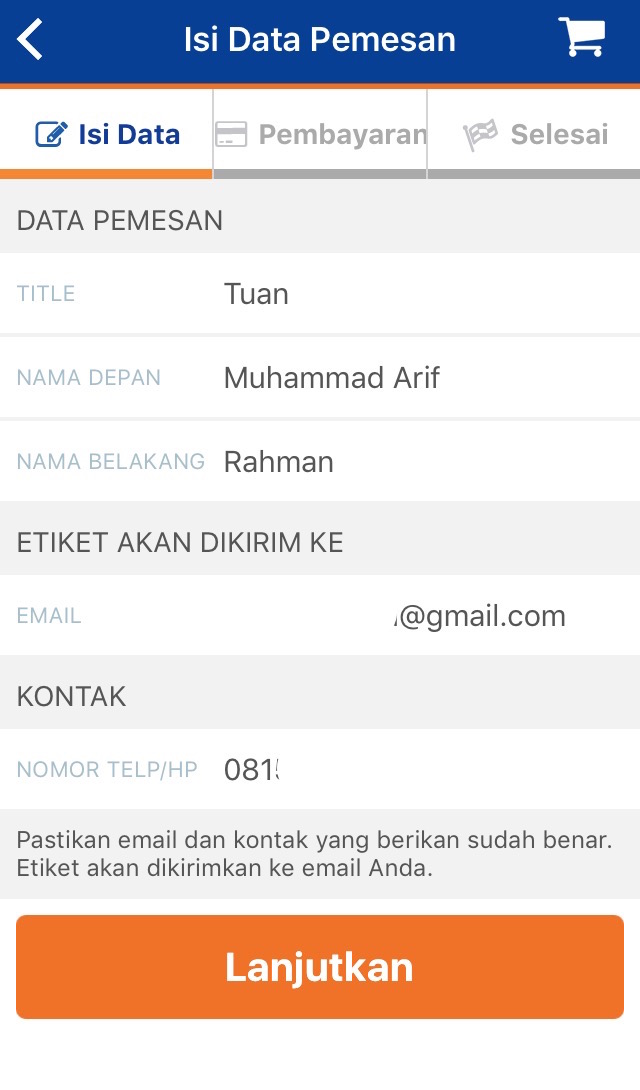The height and width of the screenshot is (1090, 640).
Task: Switch to the Pembayaran step tab
Action: pyautogui.click(x=320, y=134)
